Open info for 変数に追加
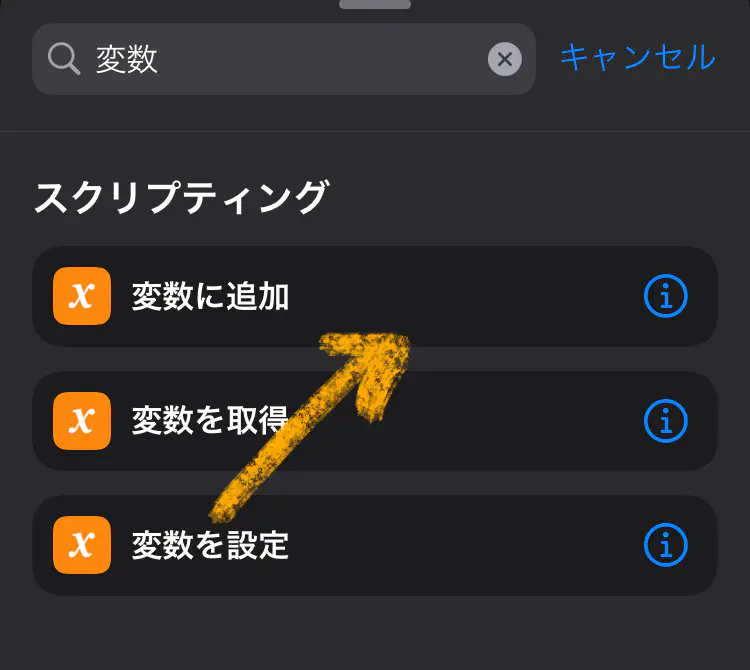The image size is (750, 670). (x=666, y=297)
